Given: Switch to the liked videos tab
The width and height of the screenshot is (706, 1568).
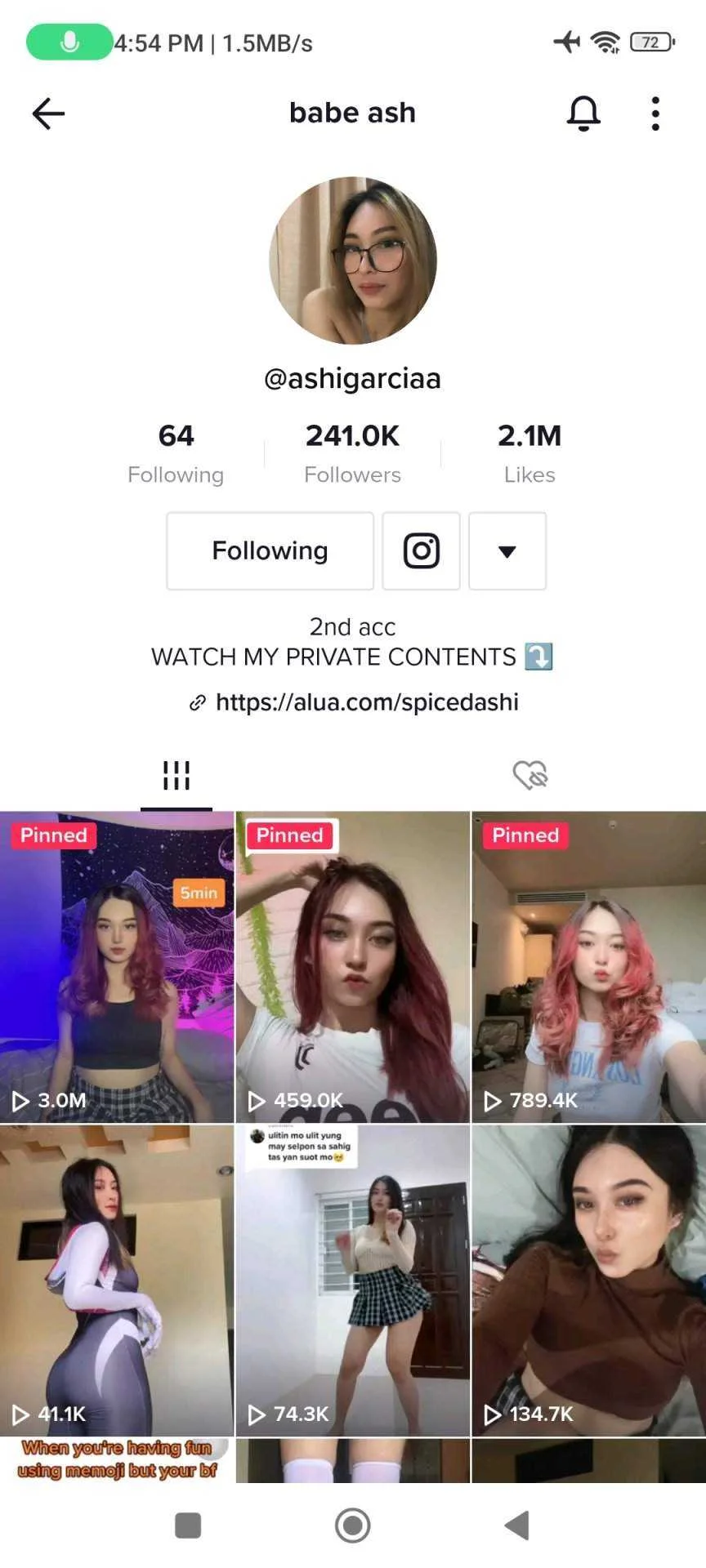Looking at the screenshot, I should [x=529, y=775].
